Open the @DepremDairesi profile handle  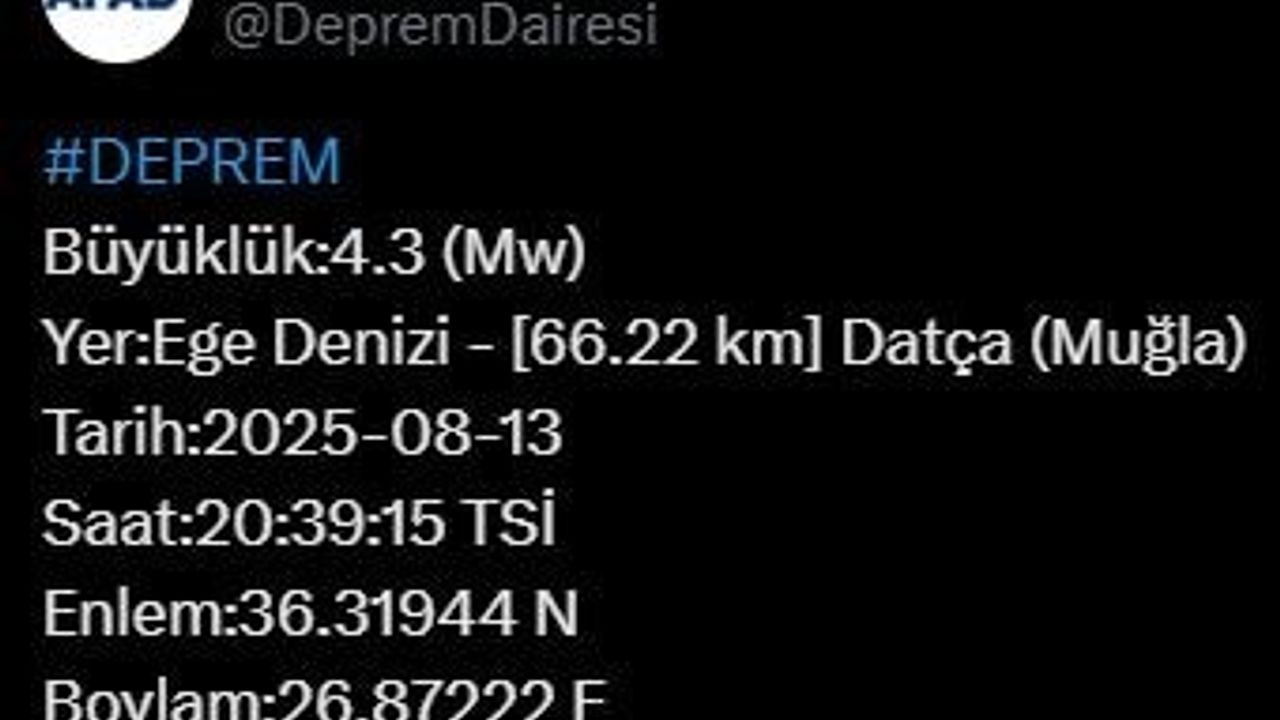click(440, 26)
